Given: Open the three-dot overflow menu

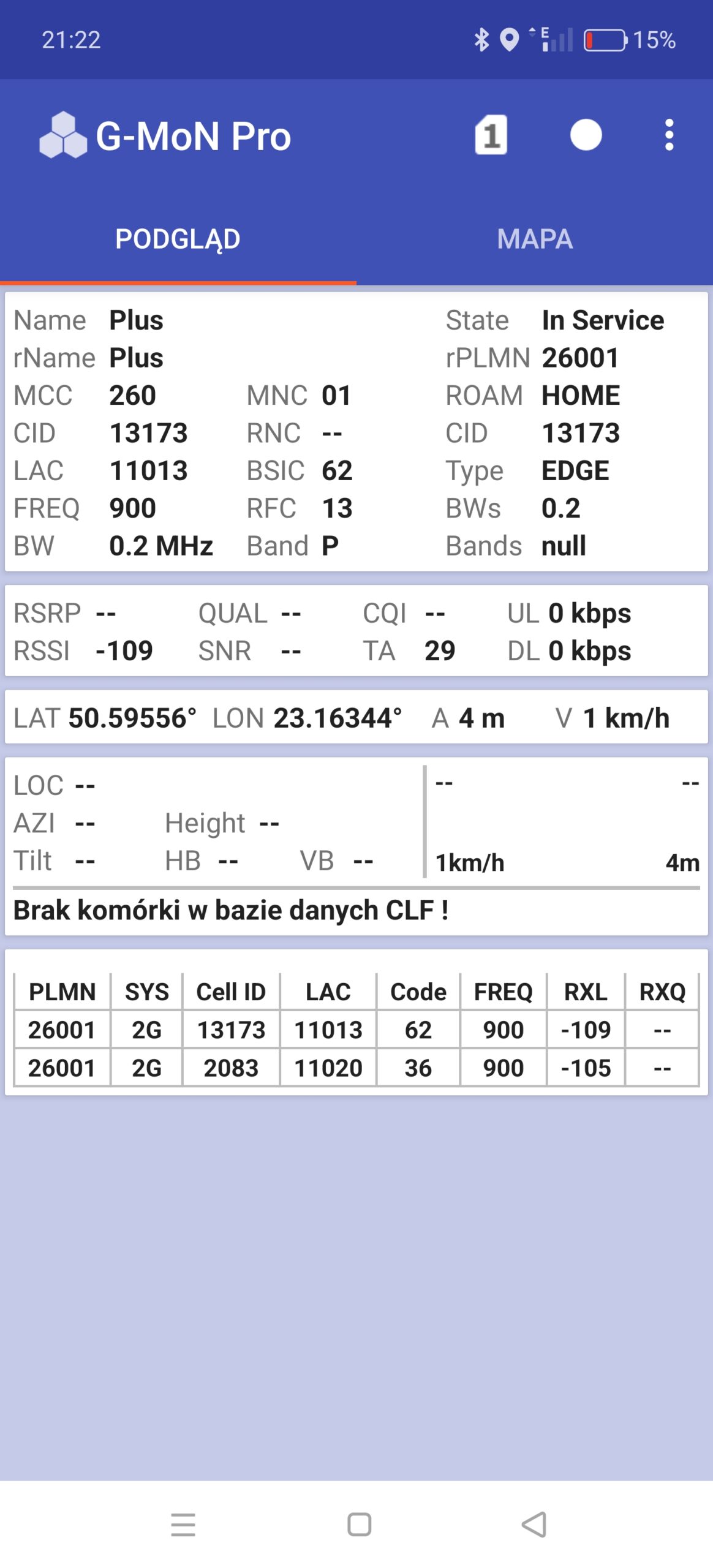Looking at the screenshot, I should [669, 135].
